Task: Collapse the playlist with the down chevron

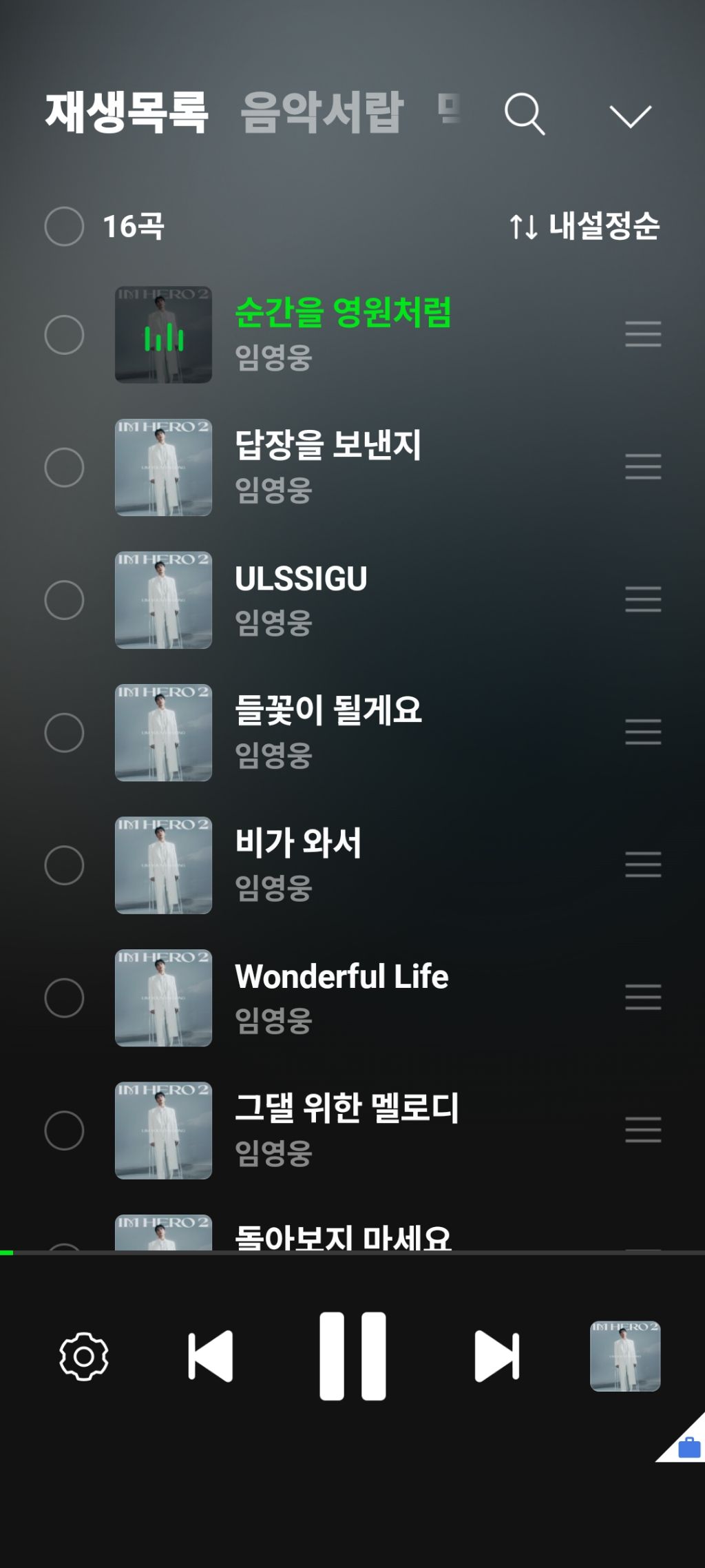Action: click(630, 116)
